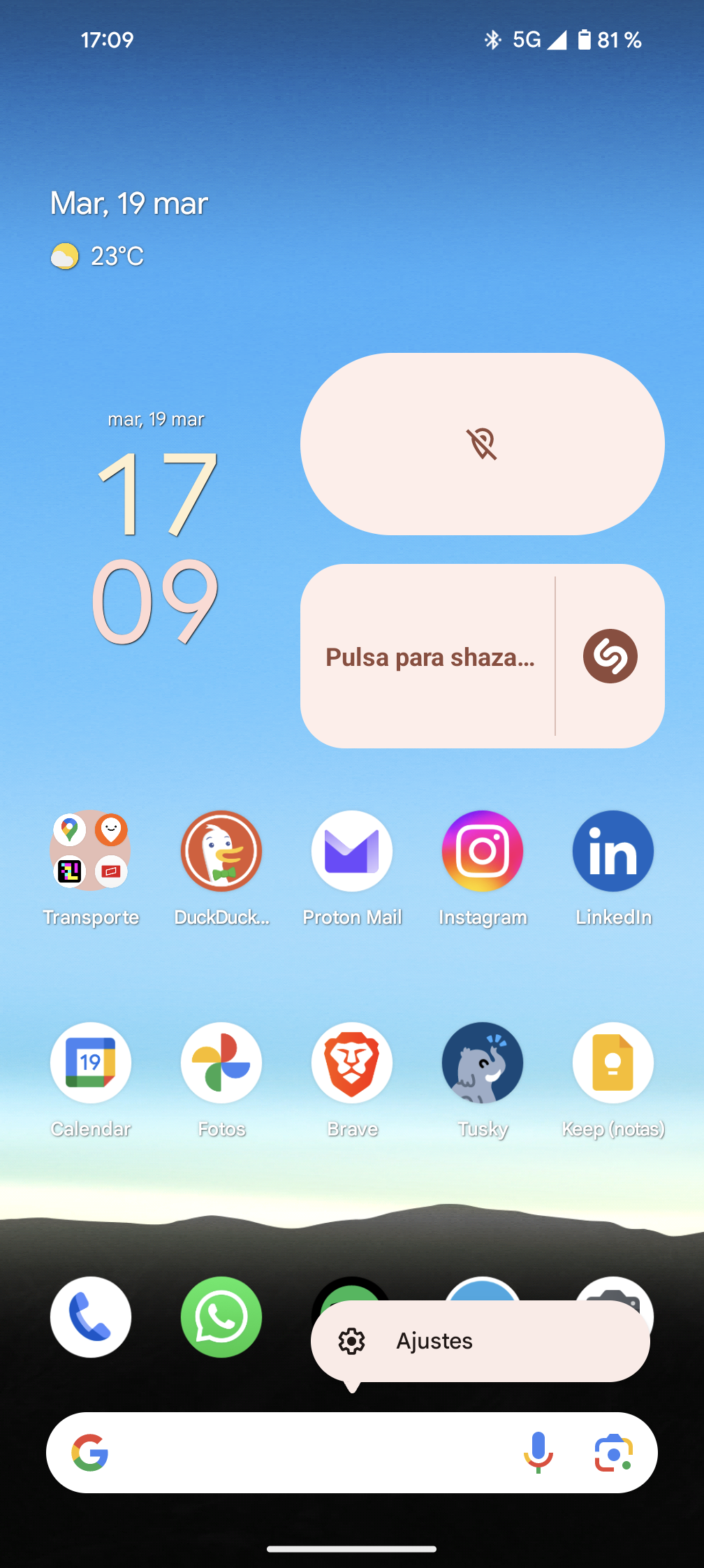Open Google Fotos

(221, 1063)
